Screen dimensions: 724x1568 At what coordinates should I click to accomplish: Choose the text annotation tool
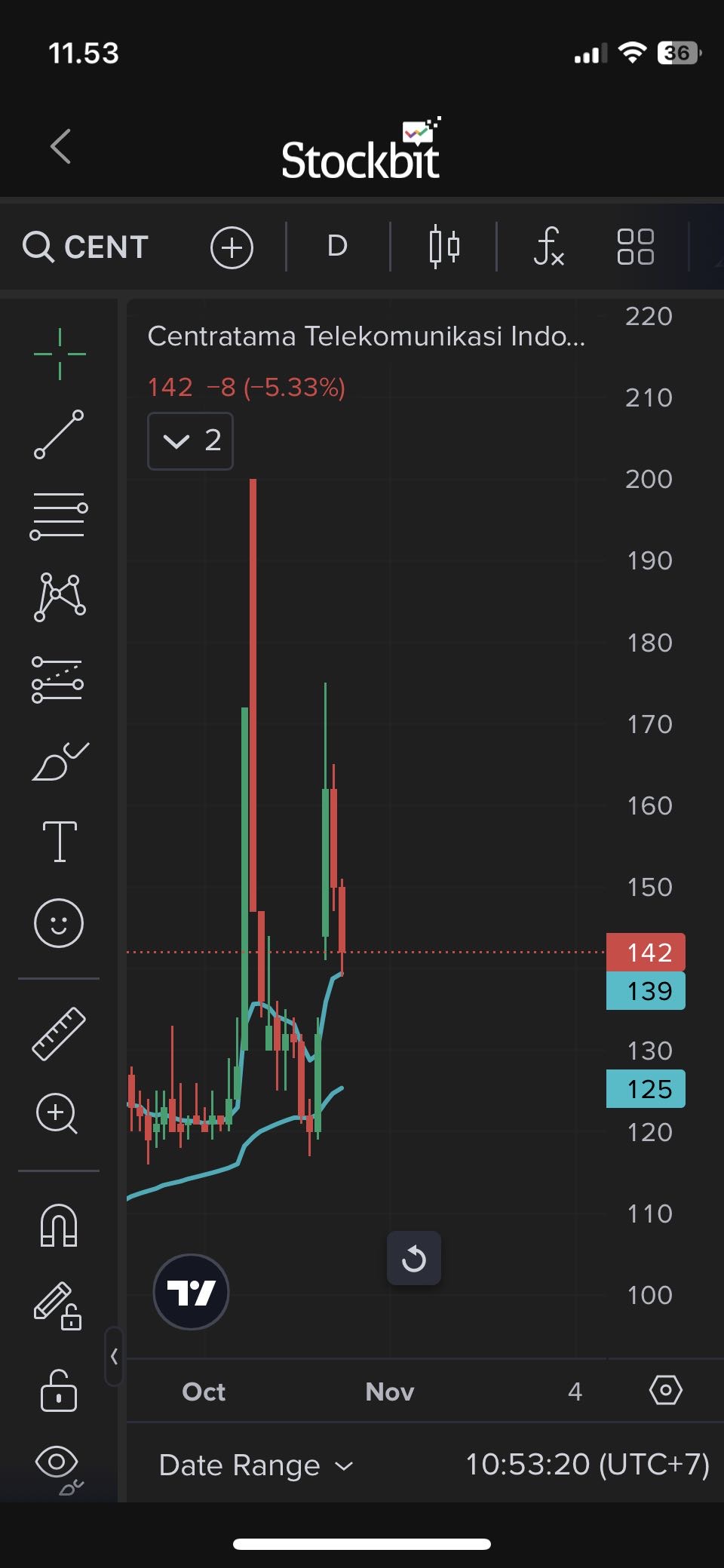click(x=60, y=841)
